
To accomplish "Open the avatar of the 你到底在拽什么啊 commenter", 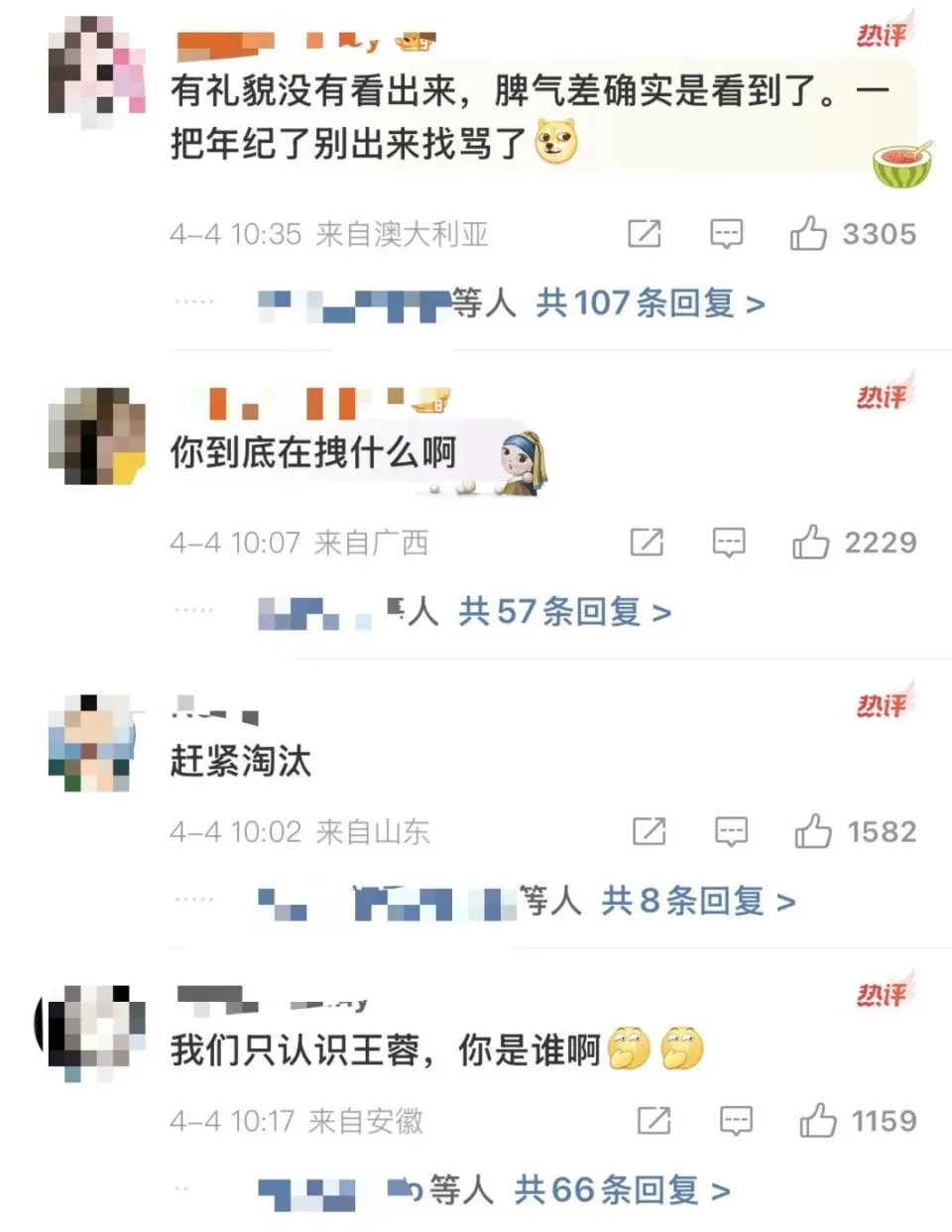I will tap(96, 435).
